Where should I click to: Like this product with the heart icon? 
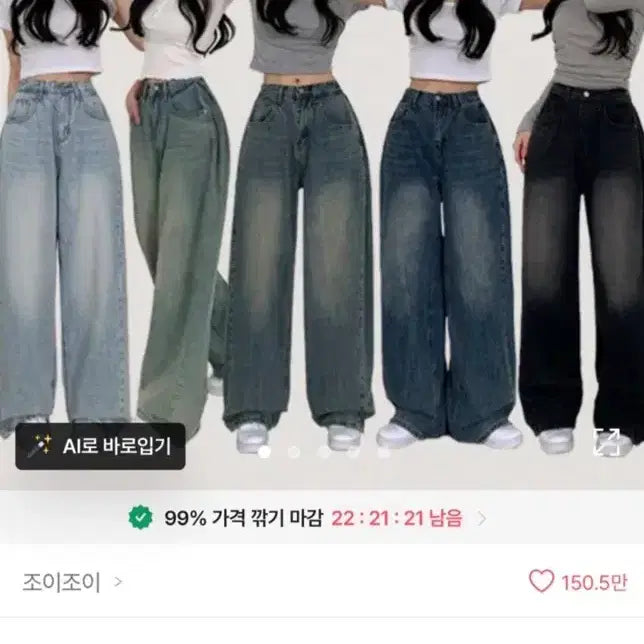541,581
